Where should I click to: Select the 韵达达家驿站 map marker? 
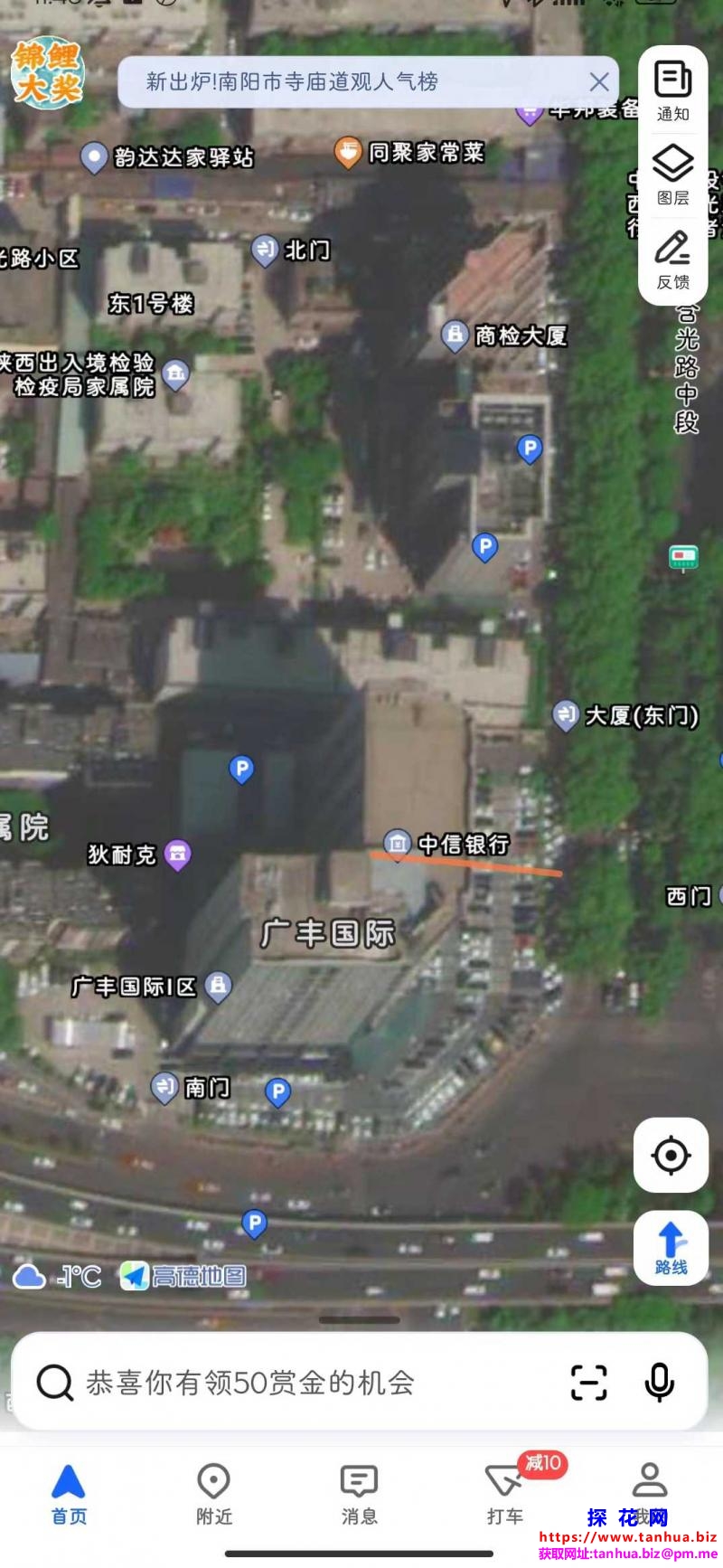point(94,157)
